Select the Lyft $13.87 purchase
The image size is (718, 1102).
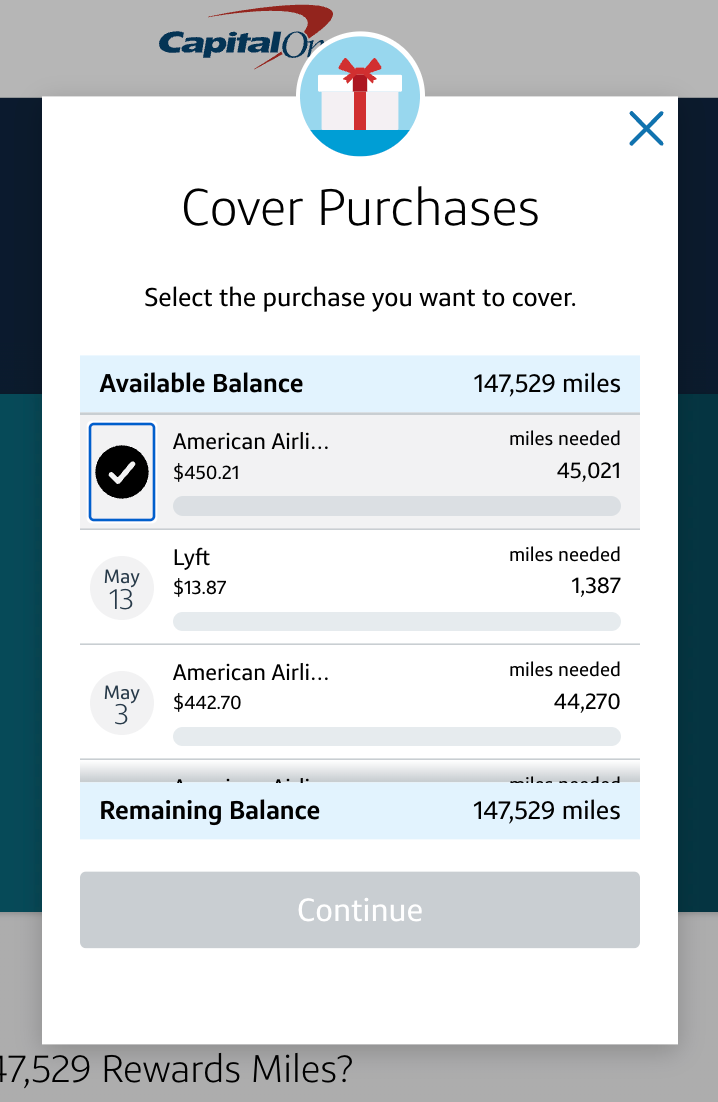(x=122, y=588)
